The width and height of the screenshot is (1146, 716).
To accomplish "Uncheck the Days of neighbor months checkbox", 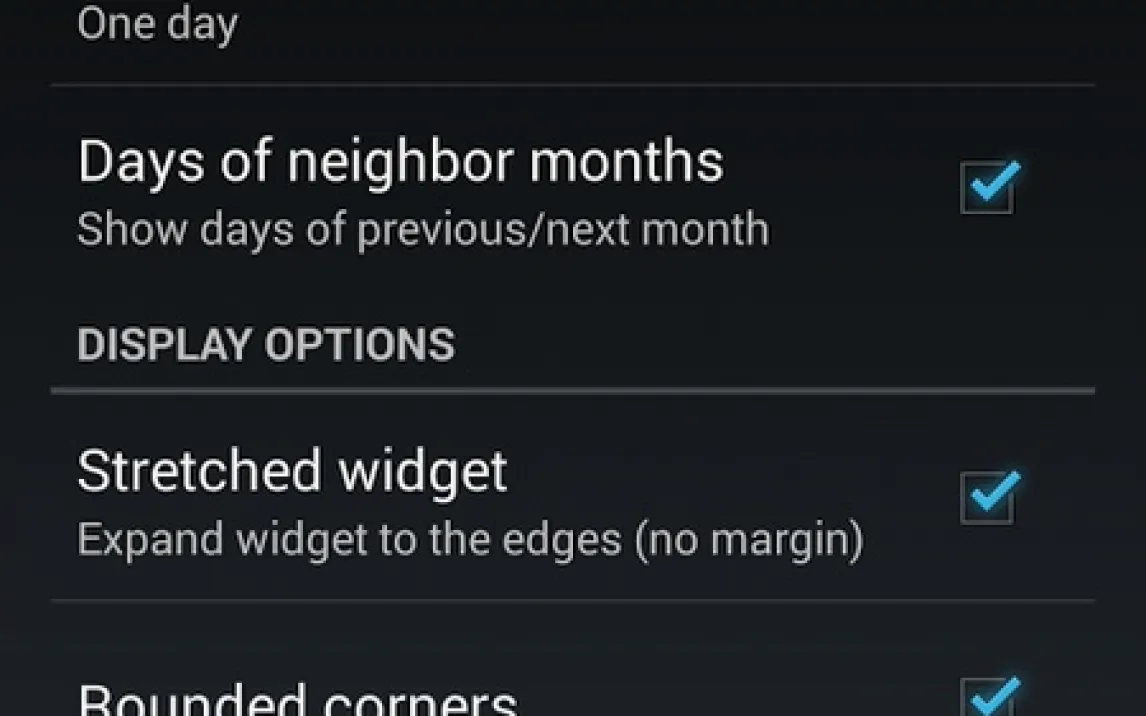I will 987,189.
